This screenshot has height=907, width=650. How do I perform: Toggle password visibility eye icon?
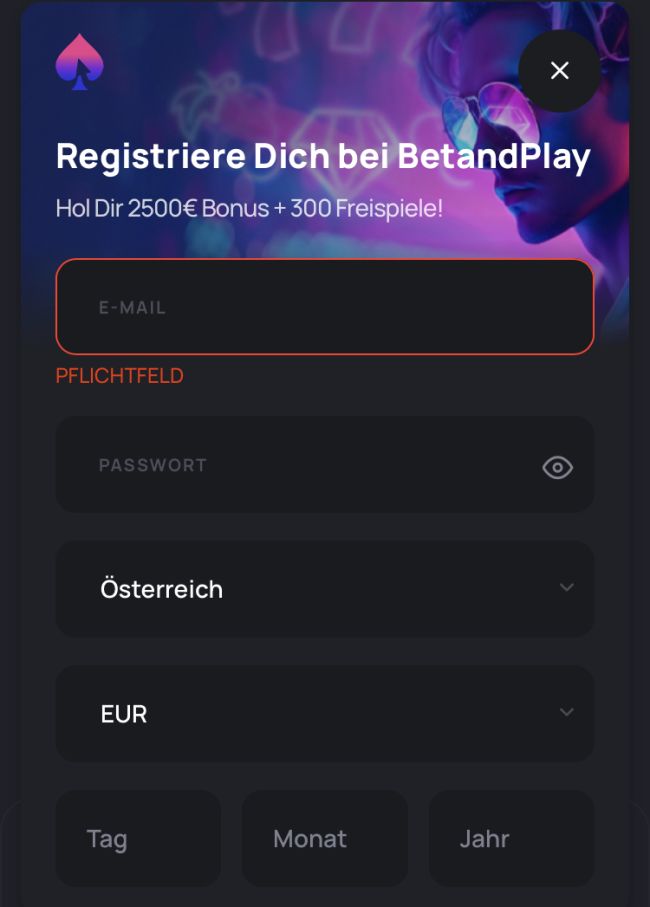pos(557,467)
